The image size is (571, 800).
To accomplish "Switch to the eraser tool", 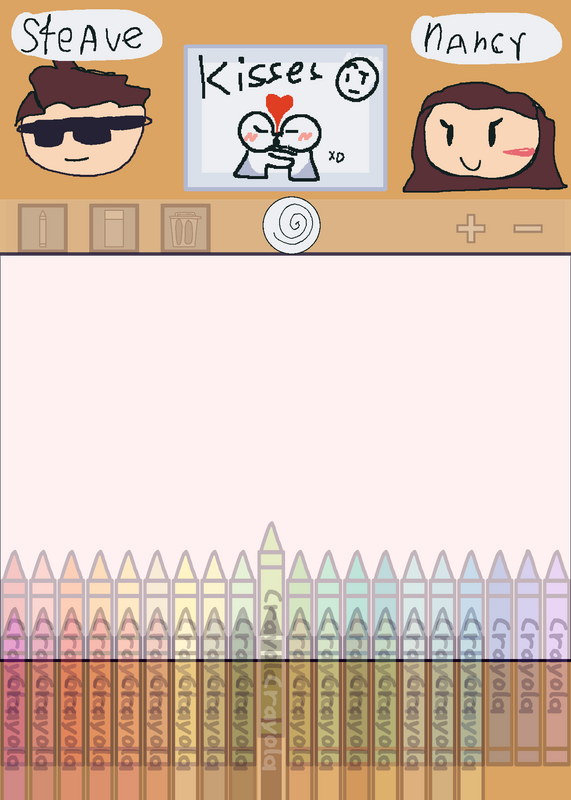I will click(114, 228).
